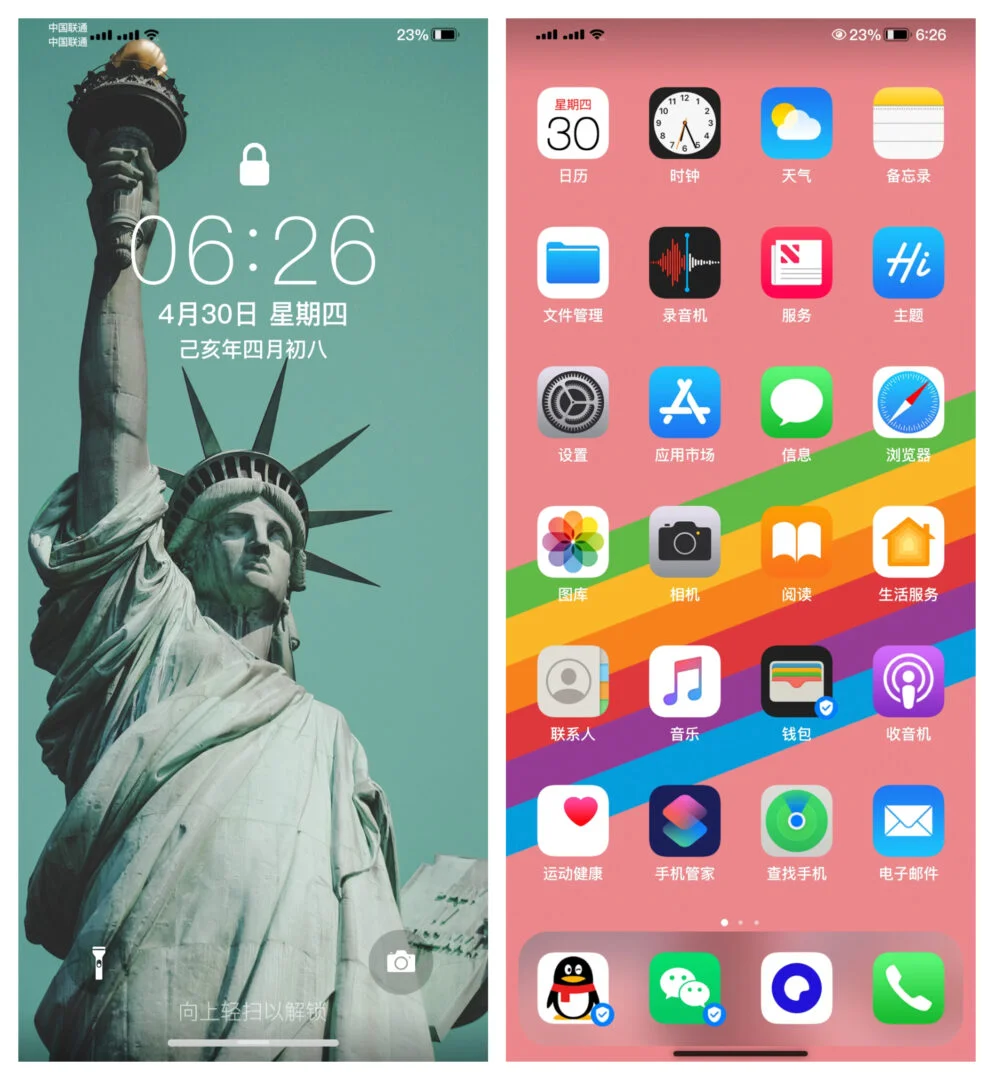Launch 应用市场 app market

pos(684,403)
